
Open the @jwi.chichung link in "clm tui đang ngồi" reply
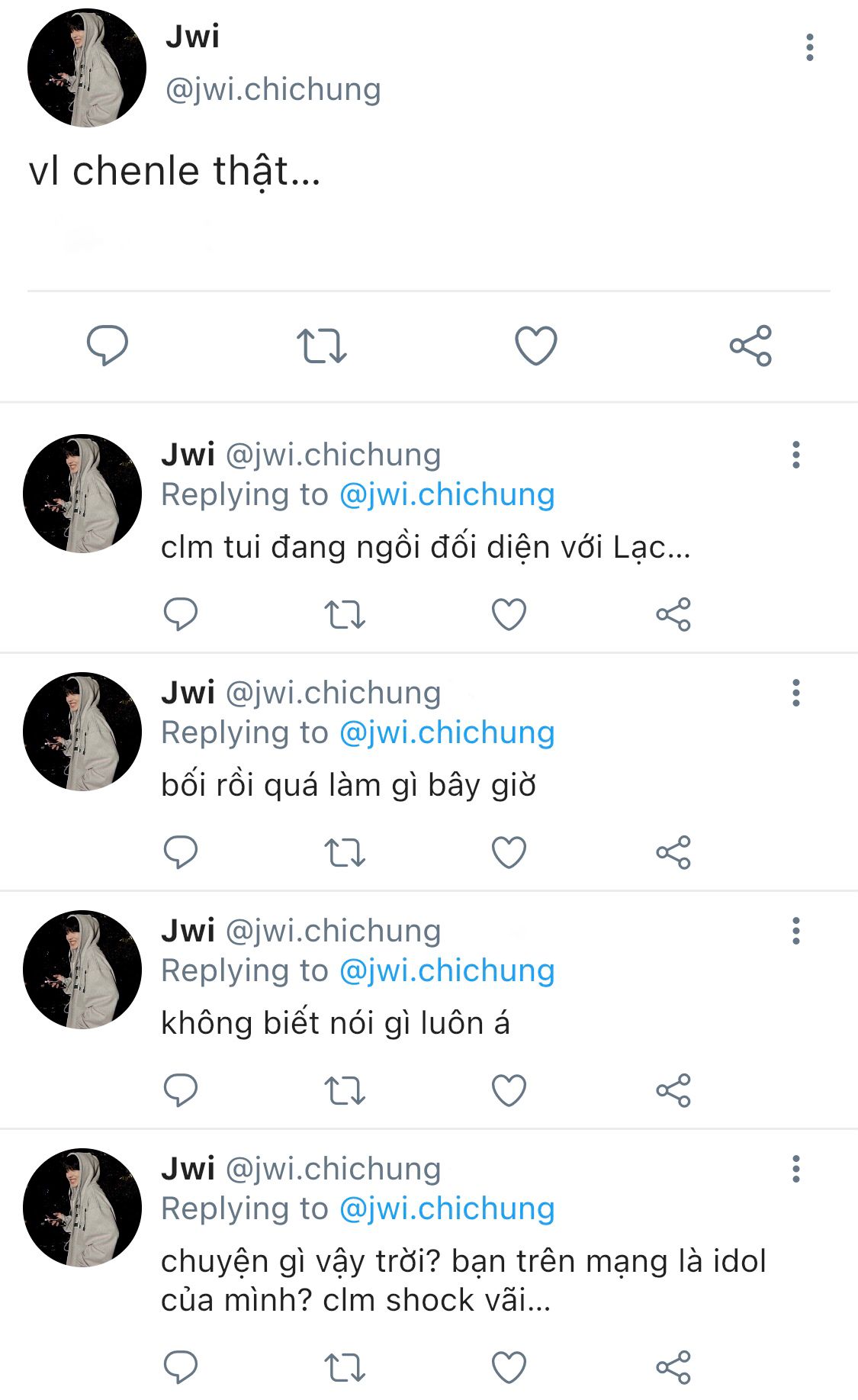coord(447,494)
